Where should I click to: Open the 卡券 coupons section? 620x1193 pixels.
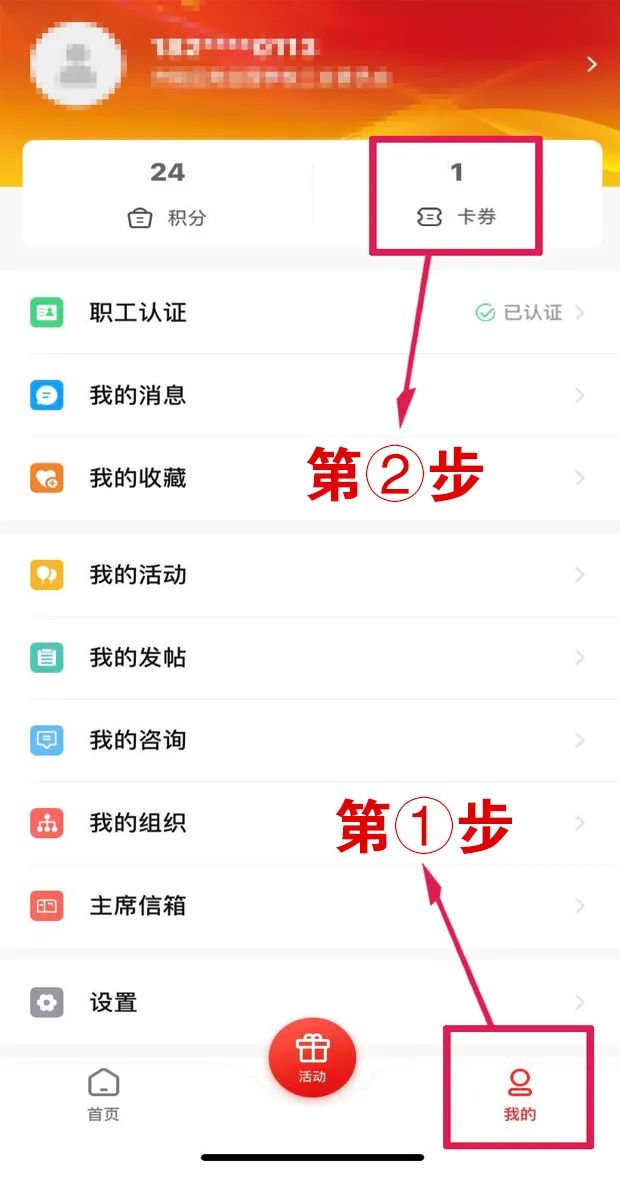tap(456, 195)
